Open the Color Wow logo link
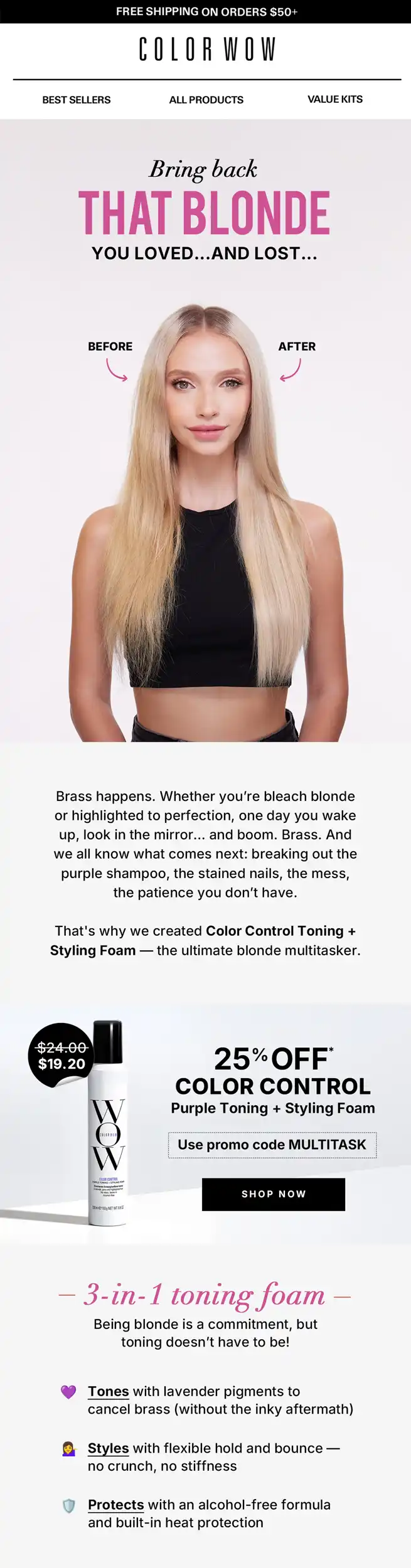This screenshot has height=1568, width=411. [x=206, y=50]
